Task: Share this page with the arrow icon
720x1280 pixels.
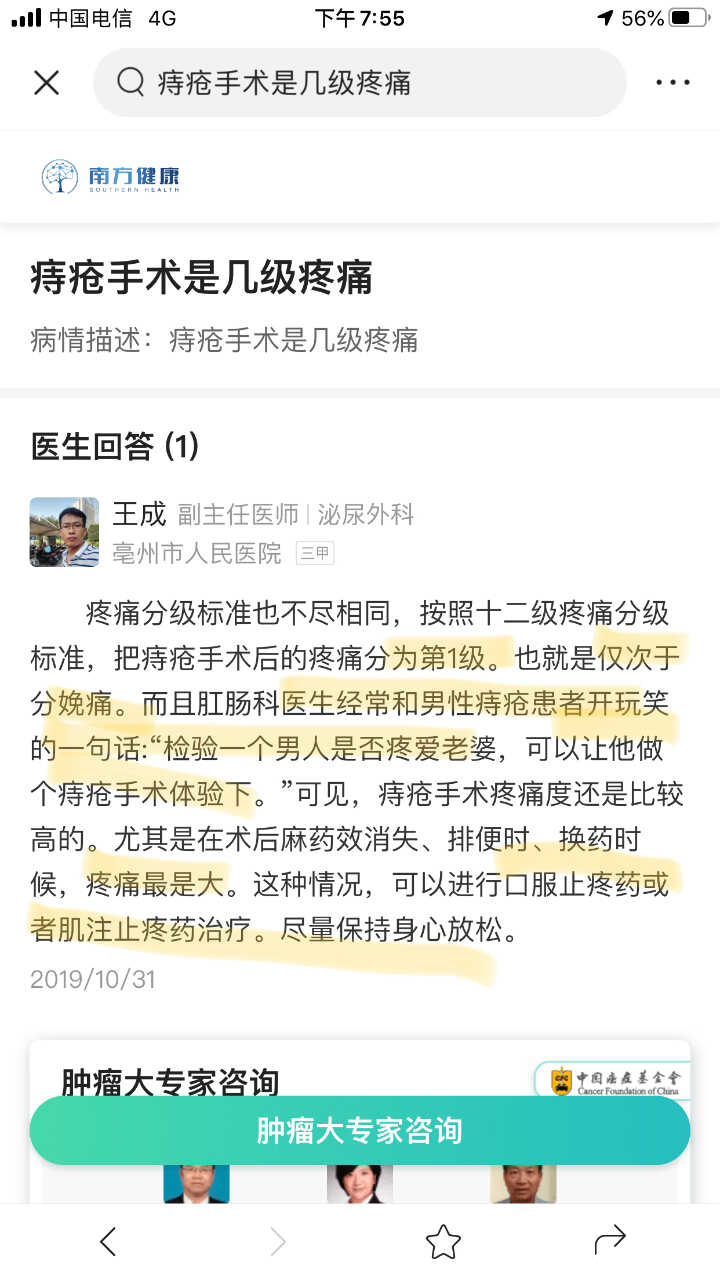Action: point(609,1240)
